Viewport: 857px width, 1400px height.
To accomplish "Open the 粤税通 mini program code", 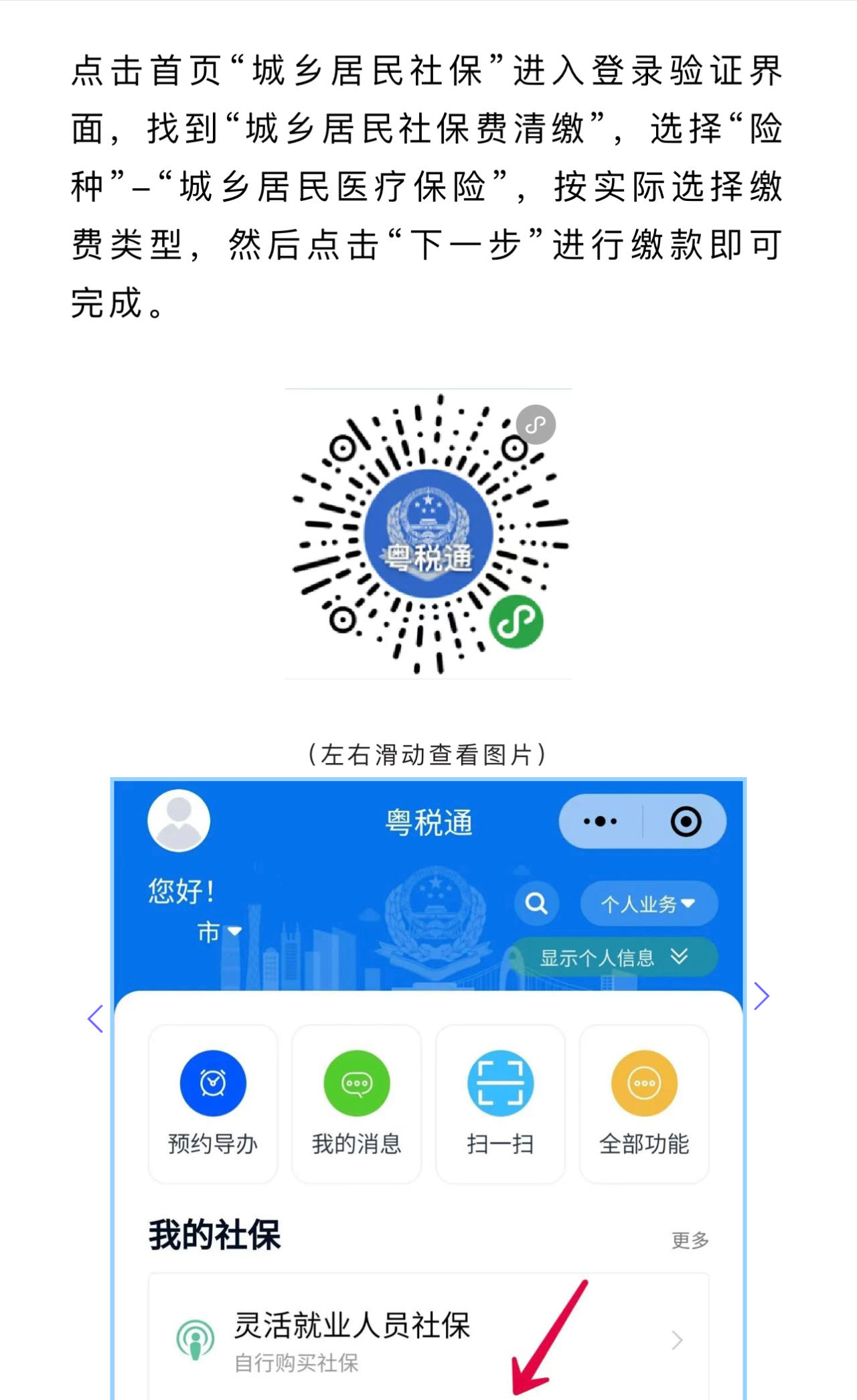I will point(428,534).
